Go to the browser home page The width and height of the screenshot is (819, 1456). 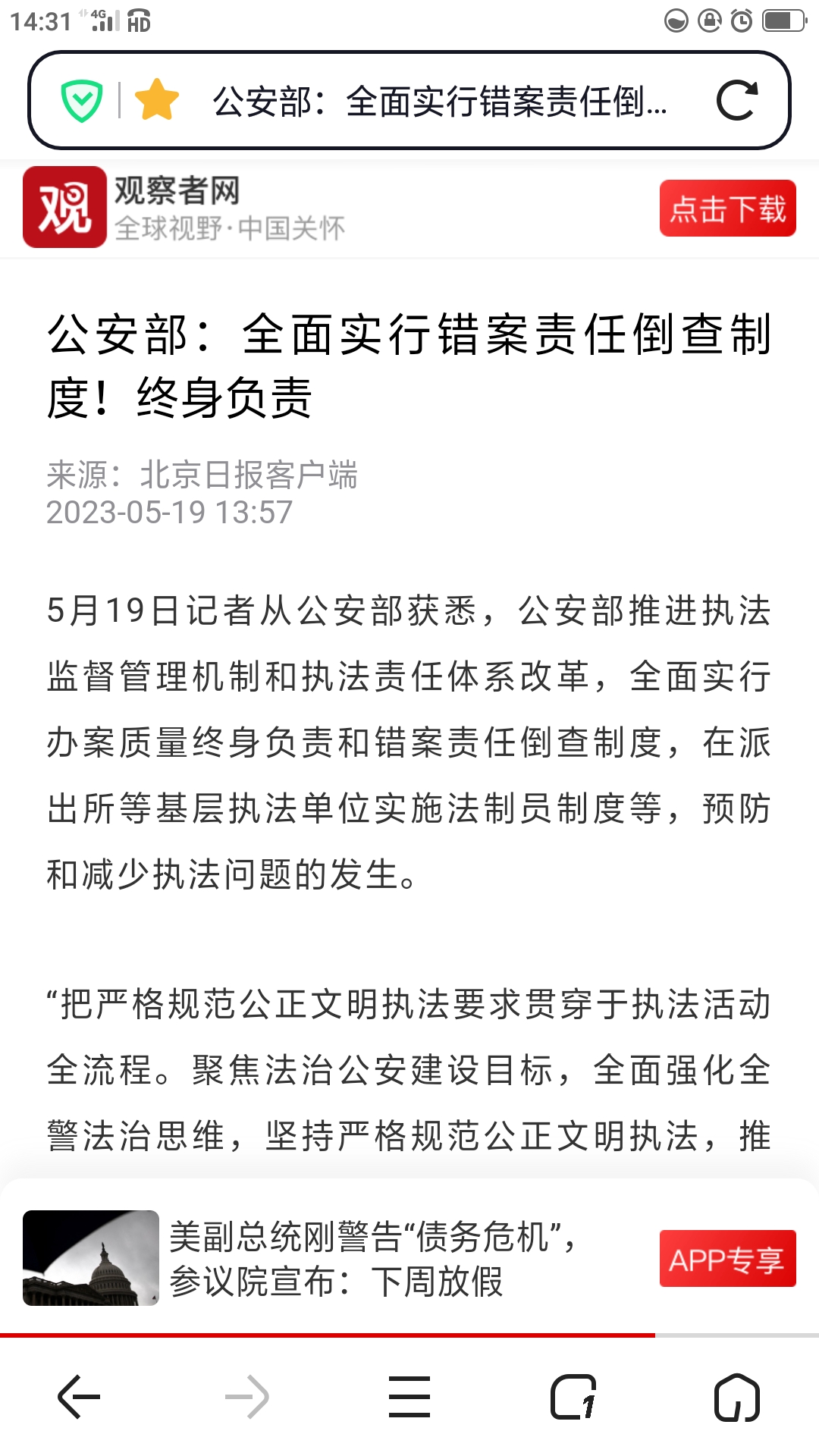(737, 1396)
